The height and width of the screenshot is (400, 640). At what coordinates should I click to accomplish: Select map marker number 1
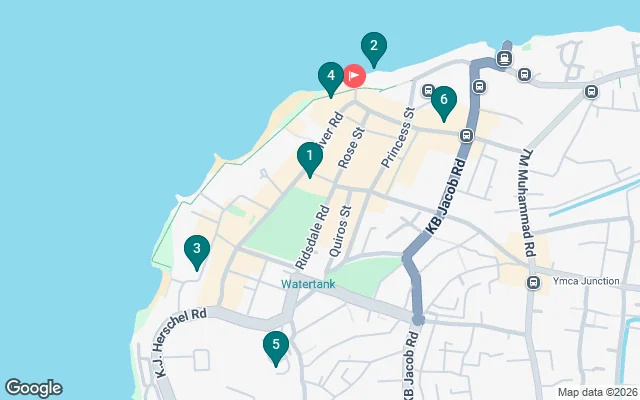click(x=310, y=157)
